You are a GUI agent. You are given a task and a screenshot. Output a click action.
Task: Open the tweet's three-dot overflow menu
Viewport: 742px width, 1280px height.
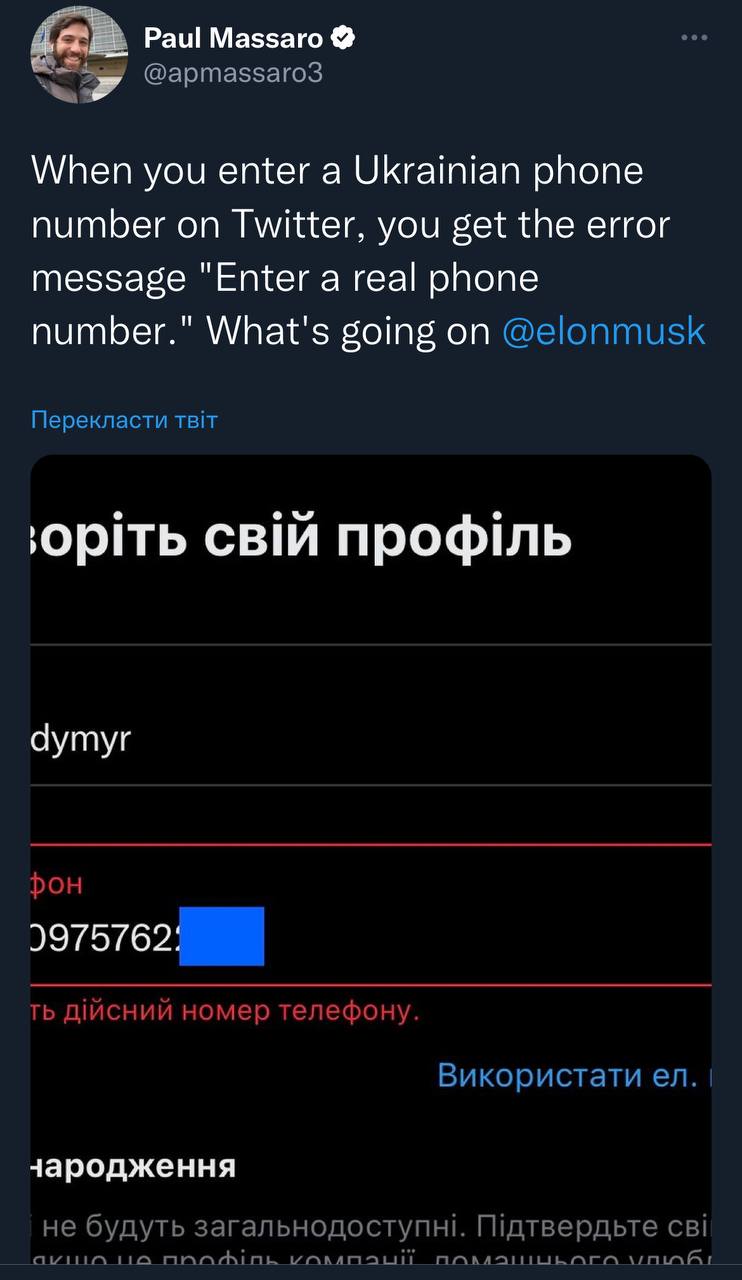pos(694,38)
